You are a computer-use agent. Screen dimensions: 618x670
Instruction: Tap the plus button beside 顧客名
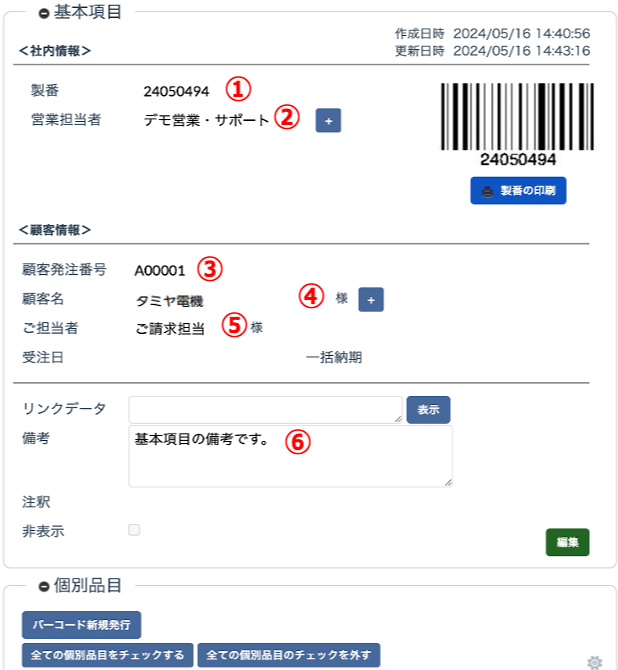tap(371, 299)
